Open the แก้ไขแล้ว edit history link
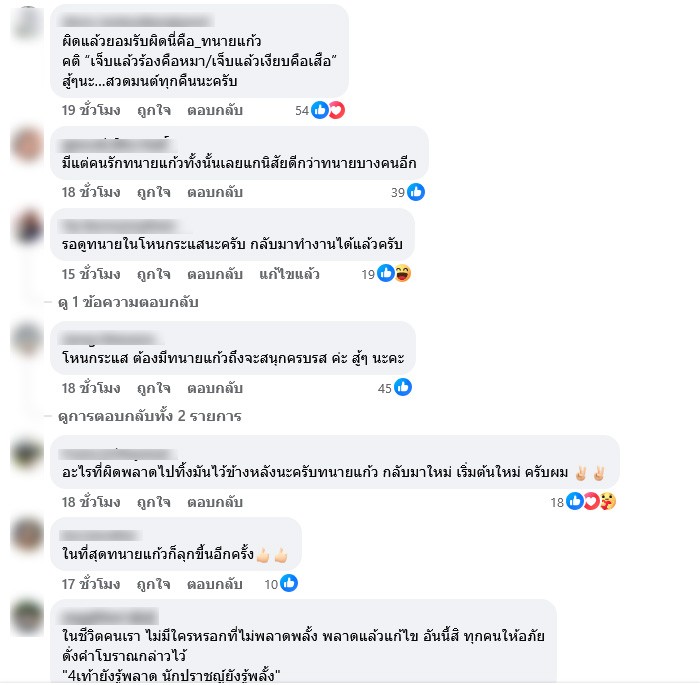The image size is (700, 685). click(289, 274)
